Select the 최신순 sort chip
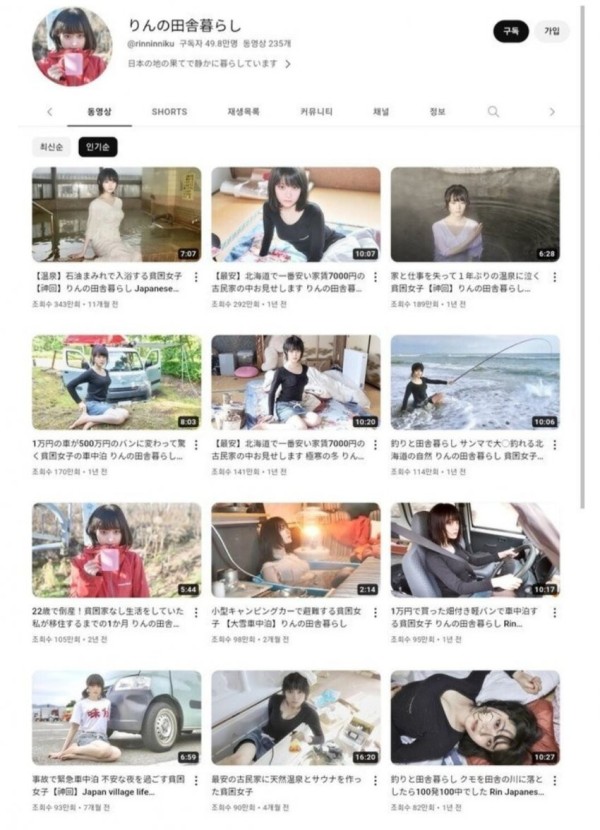 coord(51,146)
